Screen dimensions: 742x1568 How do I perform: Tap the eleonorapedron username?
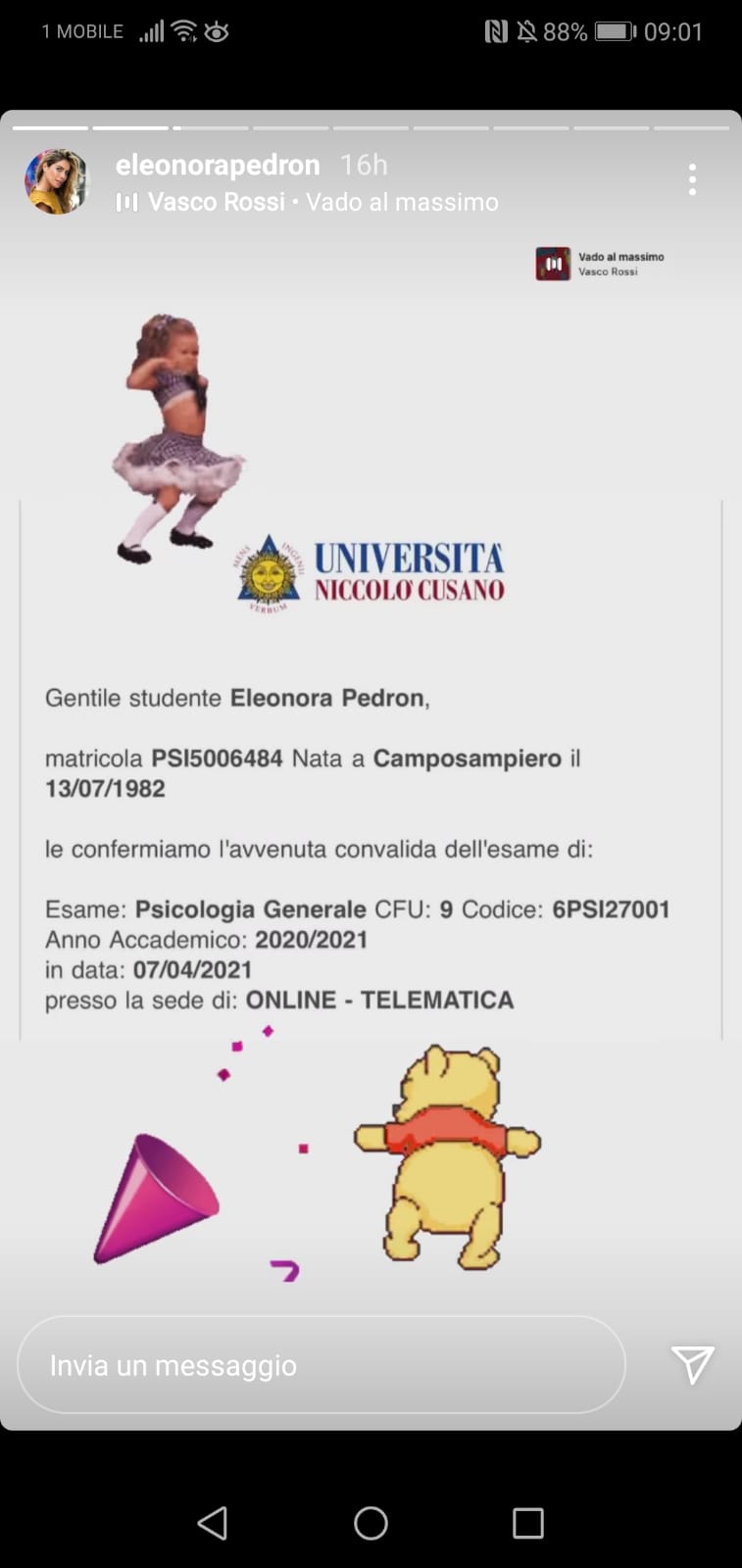pos(218,165)
